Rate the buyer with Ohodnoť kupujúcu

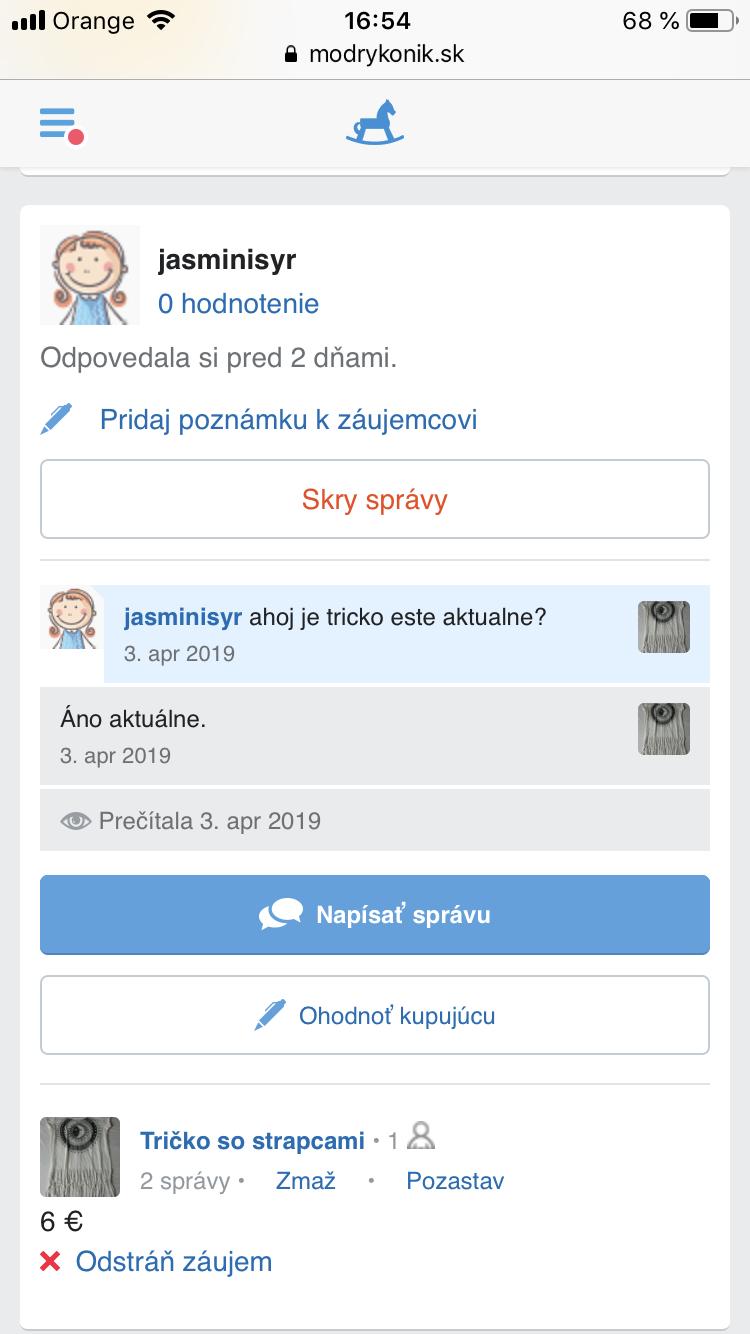point(375,1016)
